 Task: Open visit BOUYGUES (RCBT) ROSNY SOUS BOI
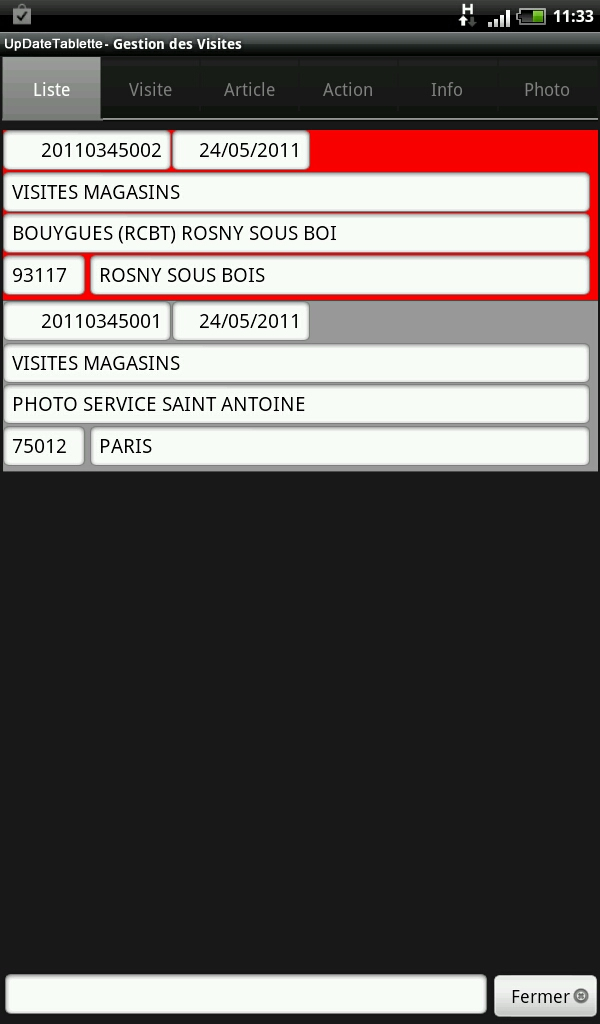point(296,233)
